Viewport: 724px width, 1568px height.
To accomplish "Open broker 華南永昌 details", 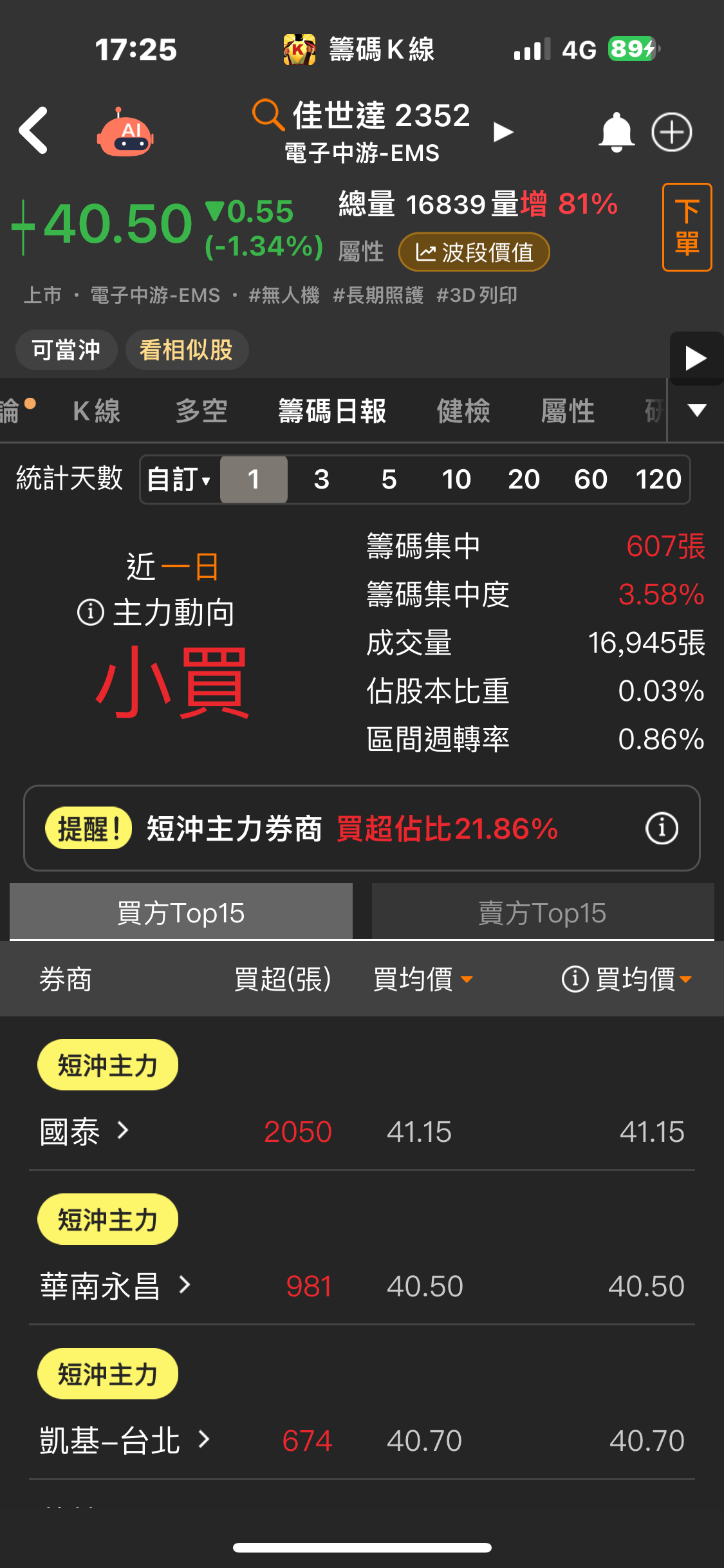I will pyautogui.click(x=115, y=1285).
